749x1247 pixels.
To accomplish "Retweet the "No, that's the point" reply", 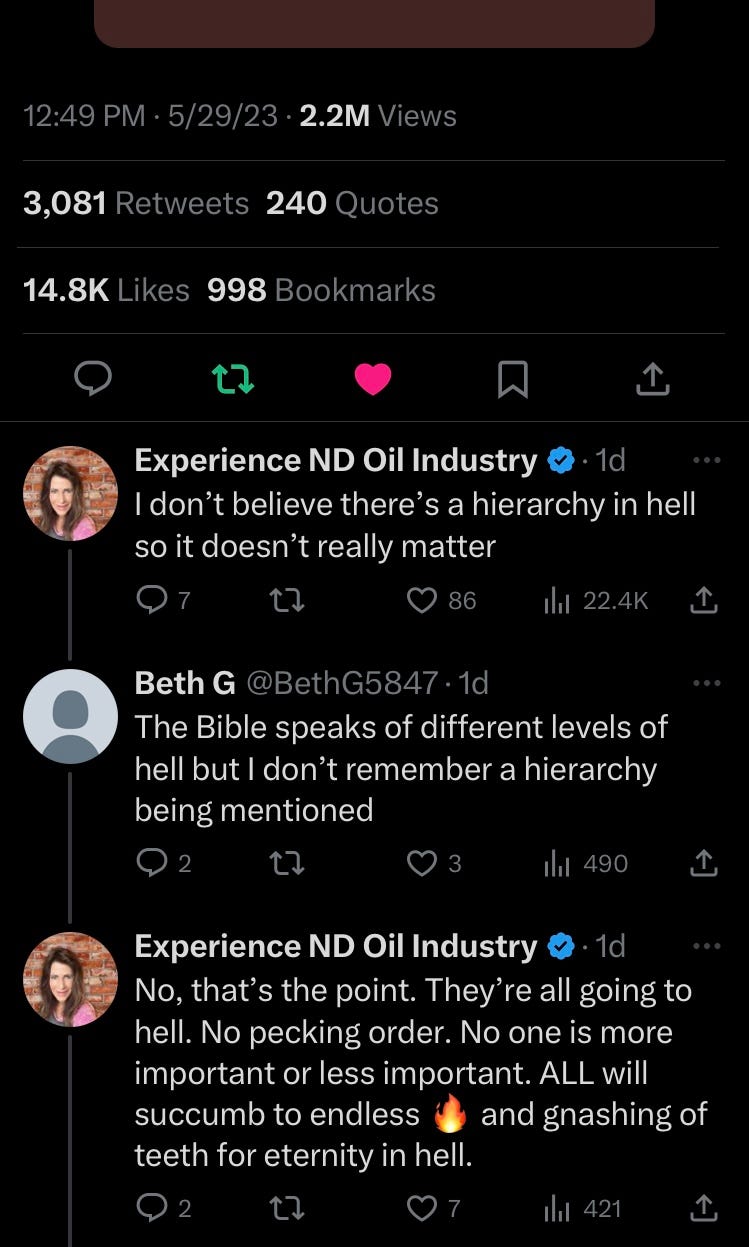I will 287,1209.
